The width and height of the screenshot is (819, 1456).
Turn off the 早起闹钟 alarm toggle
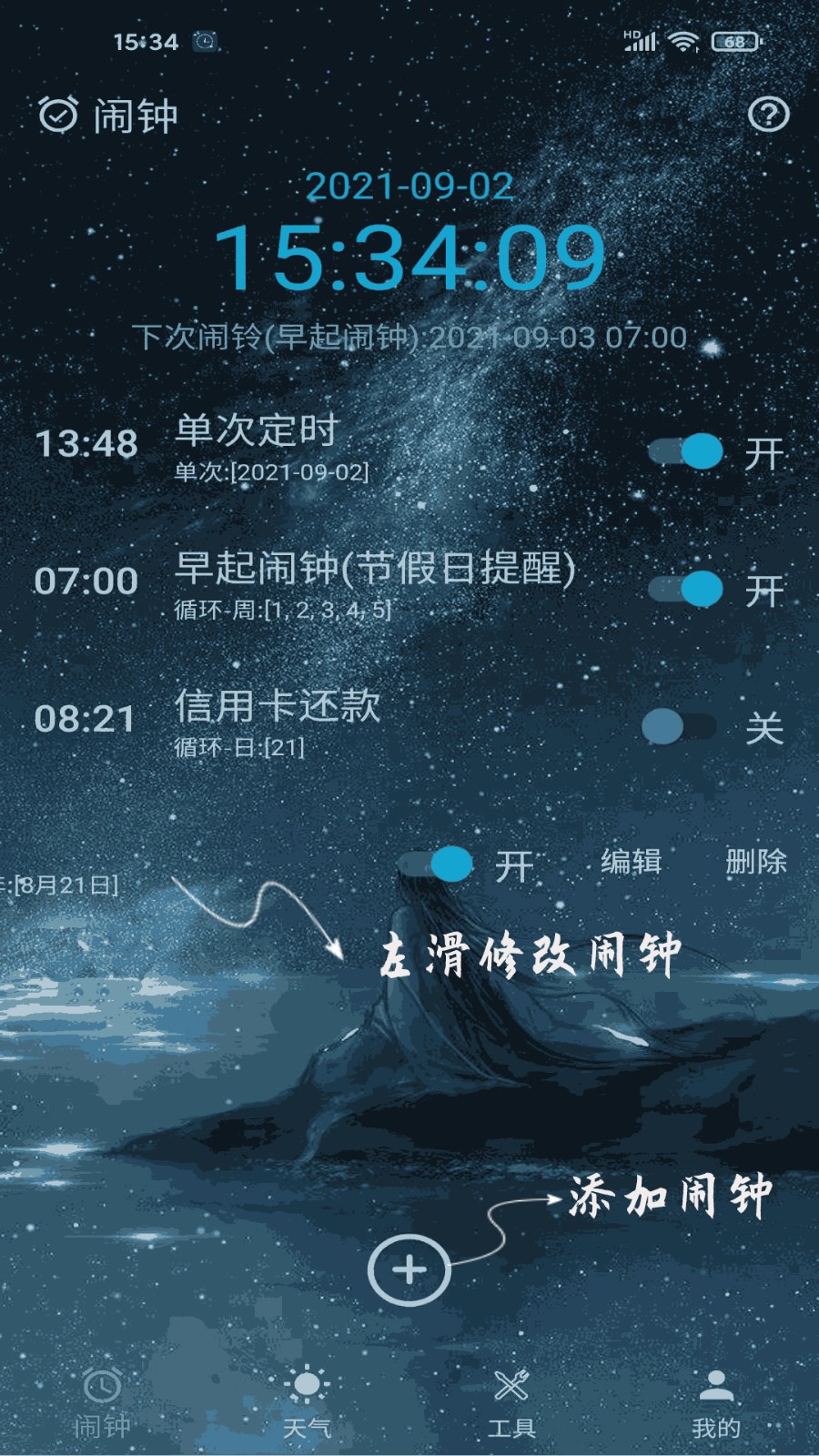pos(688,587)
